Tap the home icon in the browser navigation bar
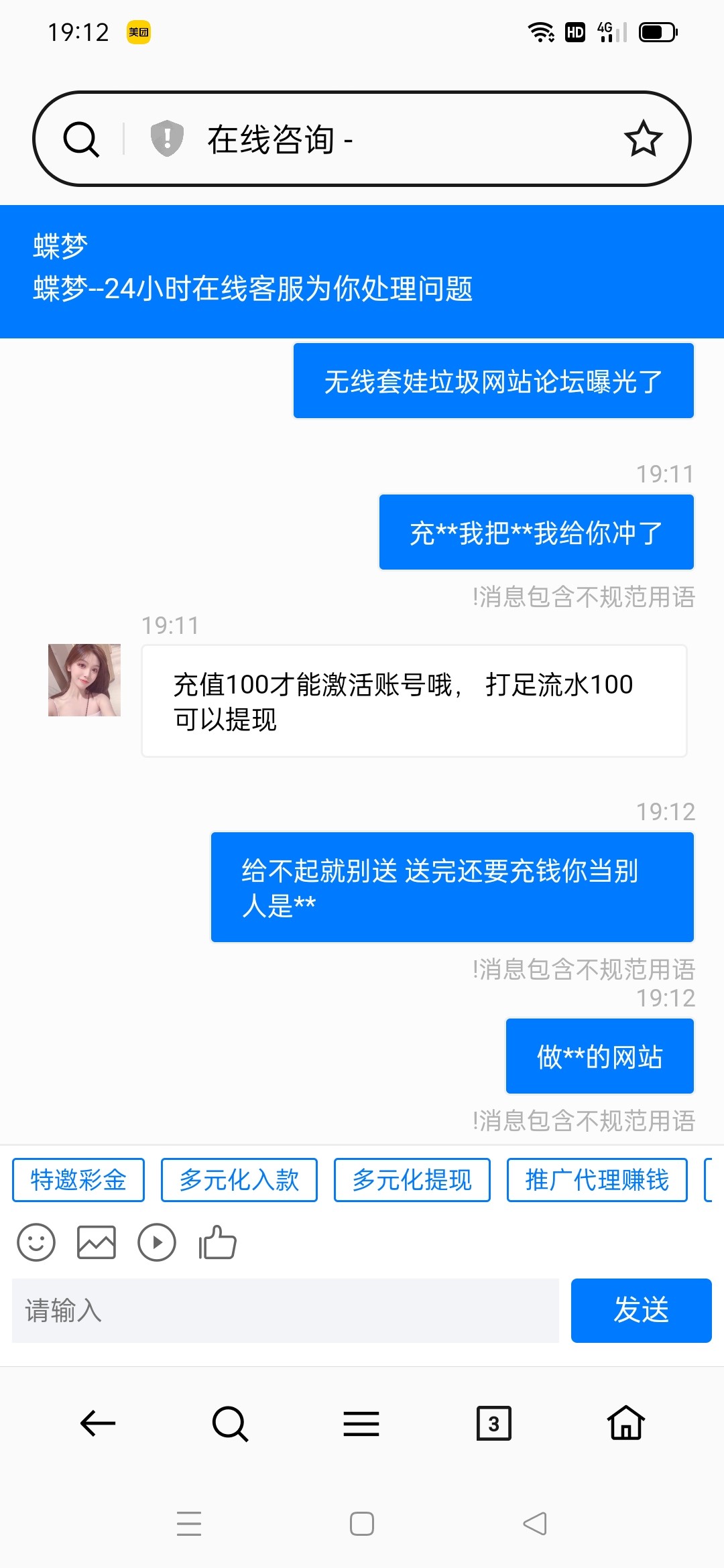Screen dimensions: 724x1568 point(626,1423)
